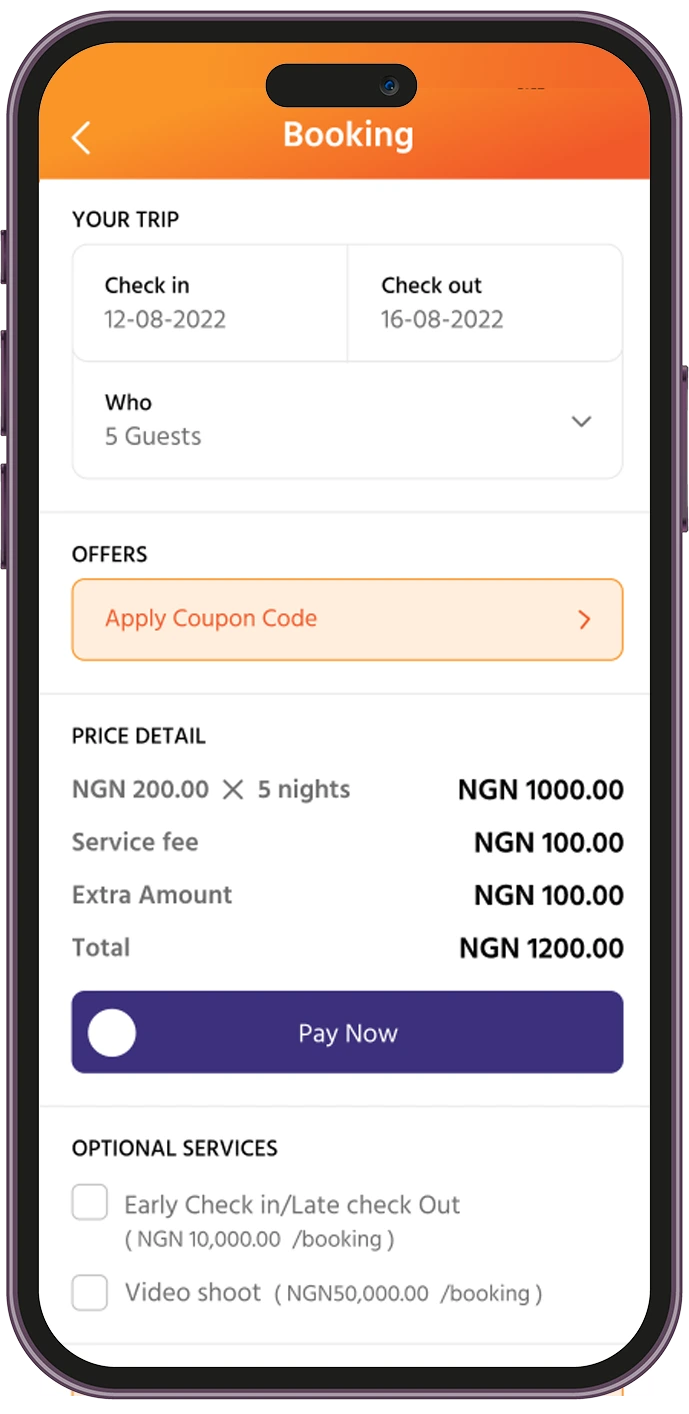Change the check-out date
Screen dimensions: 689x1414
coord(485,303)
